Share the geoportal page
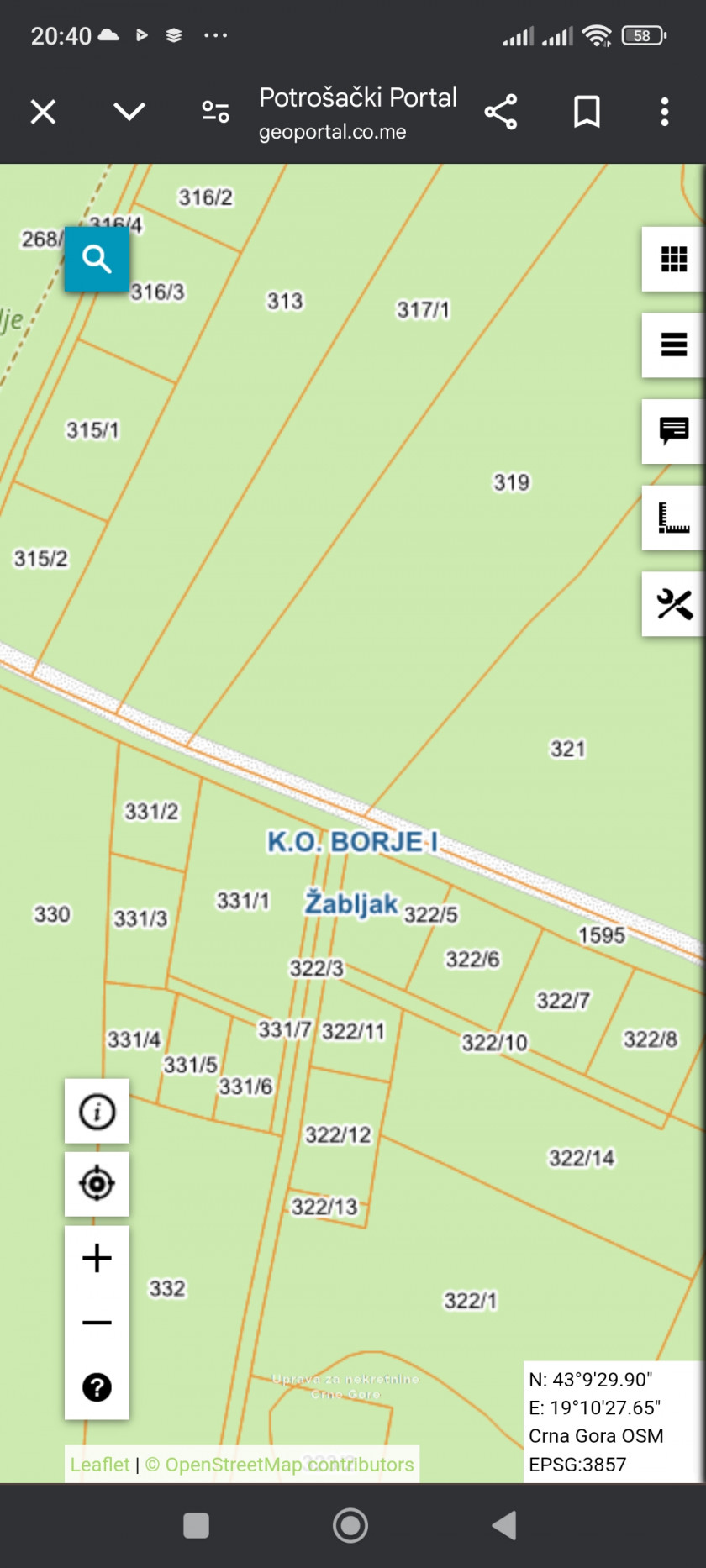The image size is (706, 1568). tap(501, 112)
